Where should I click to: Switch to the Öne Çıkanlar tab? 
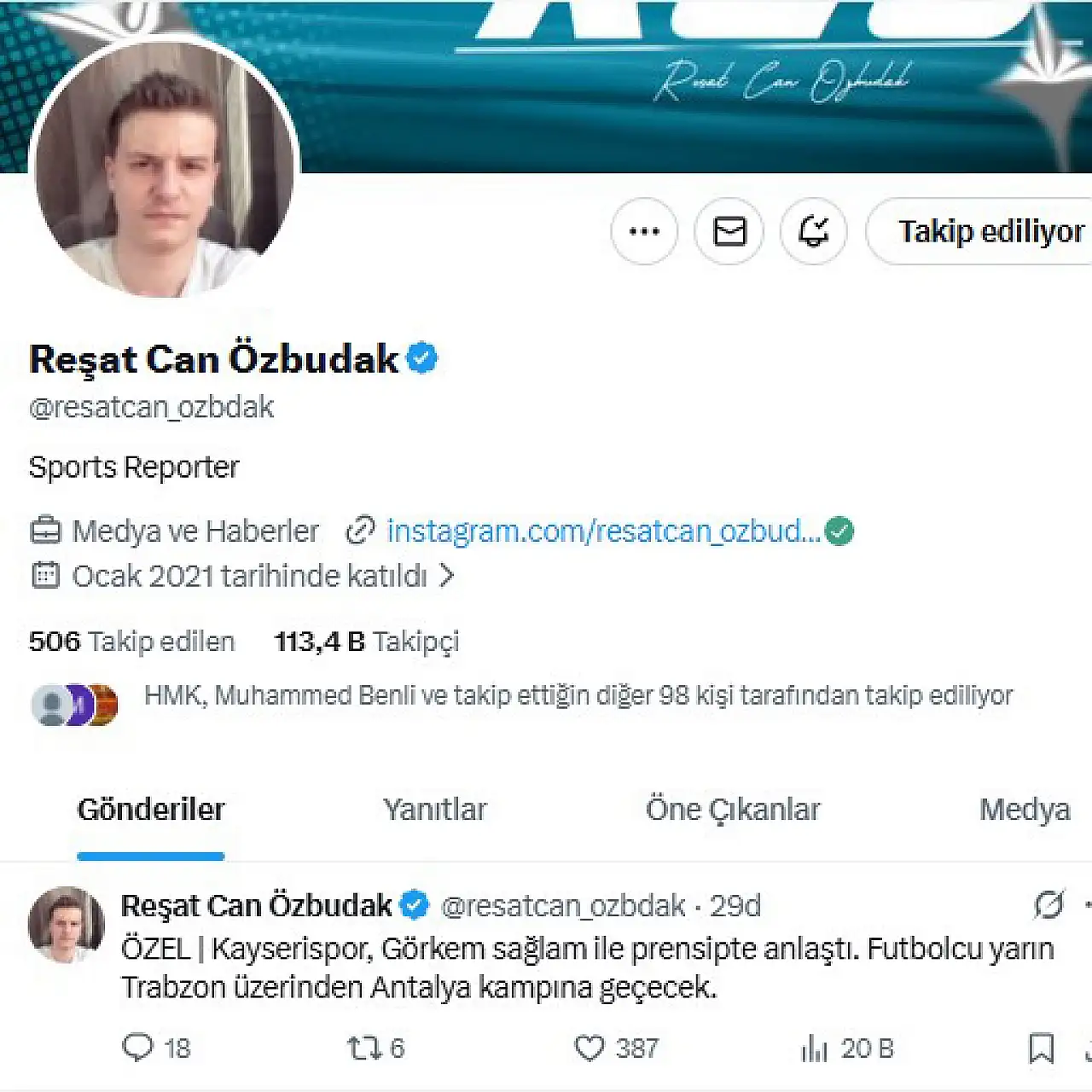click(x=732, y=810)
